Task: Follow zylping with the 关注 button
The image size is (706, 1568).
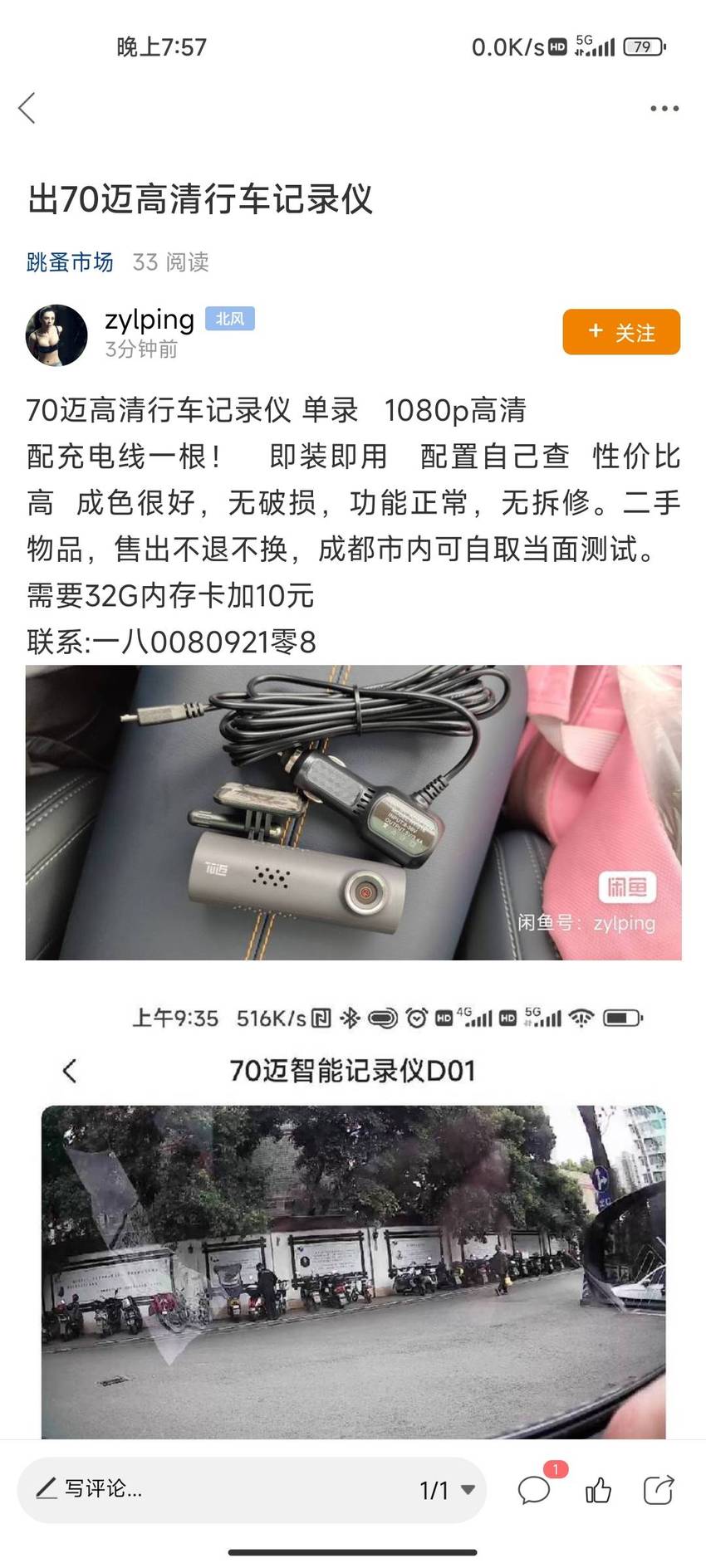Action: click(621, 332)
